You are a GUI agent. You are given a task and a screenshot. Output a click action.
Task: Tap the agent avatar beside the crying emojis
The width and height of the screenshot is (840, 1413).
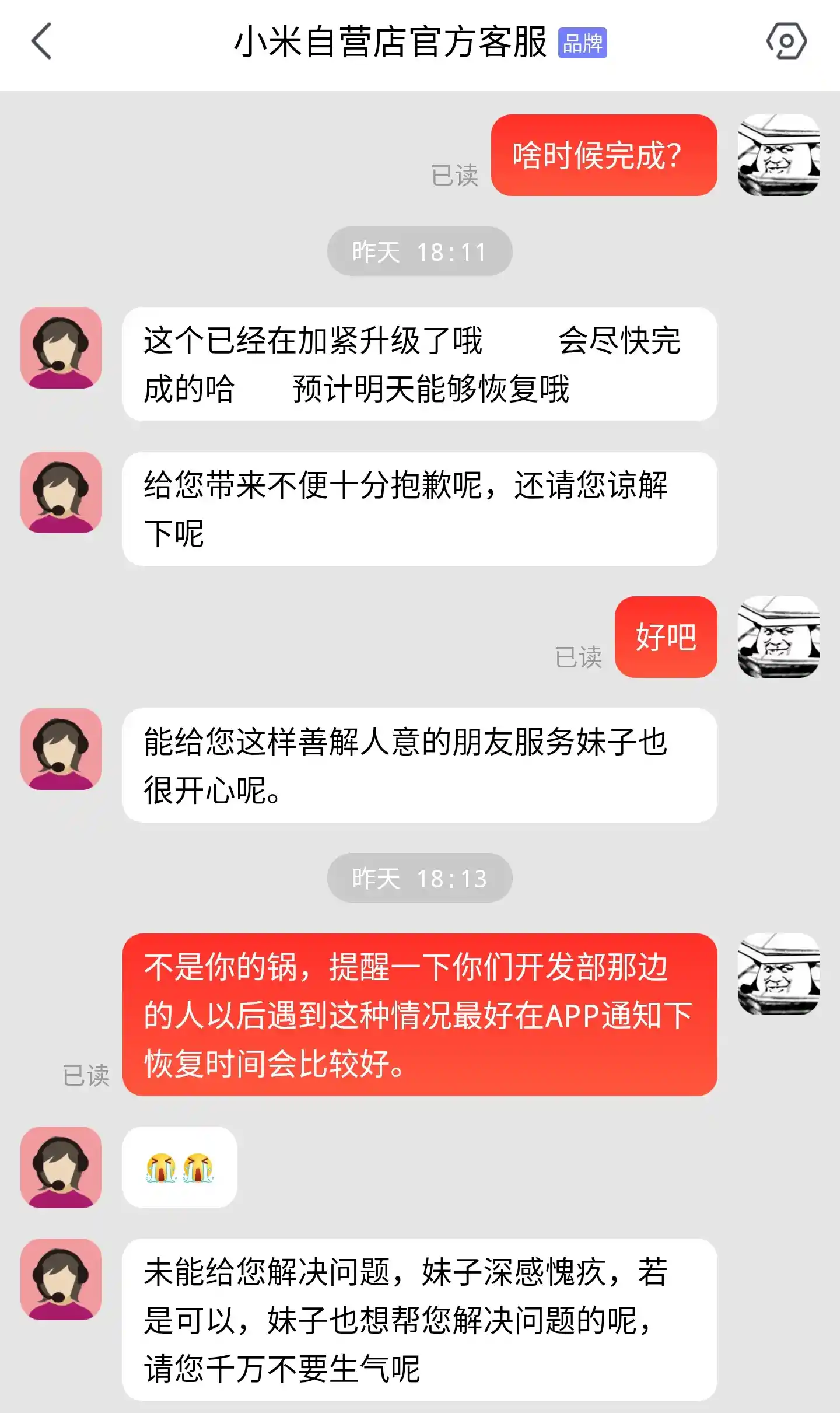(x=61, y=1167)
